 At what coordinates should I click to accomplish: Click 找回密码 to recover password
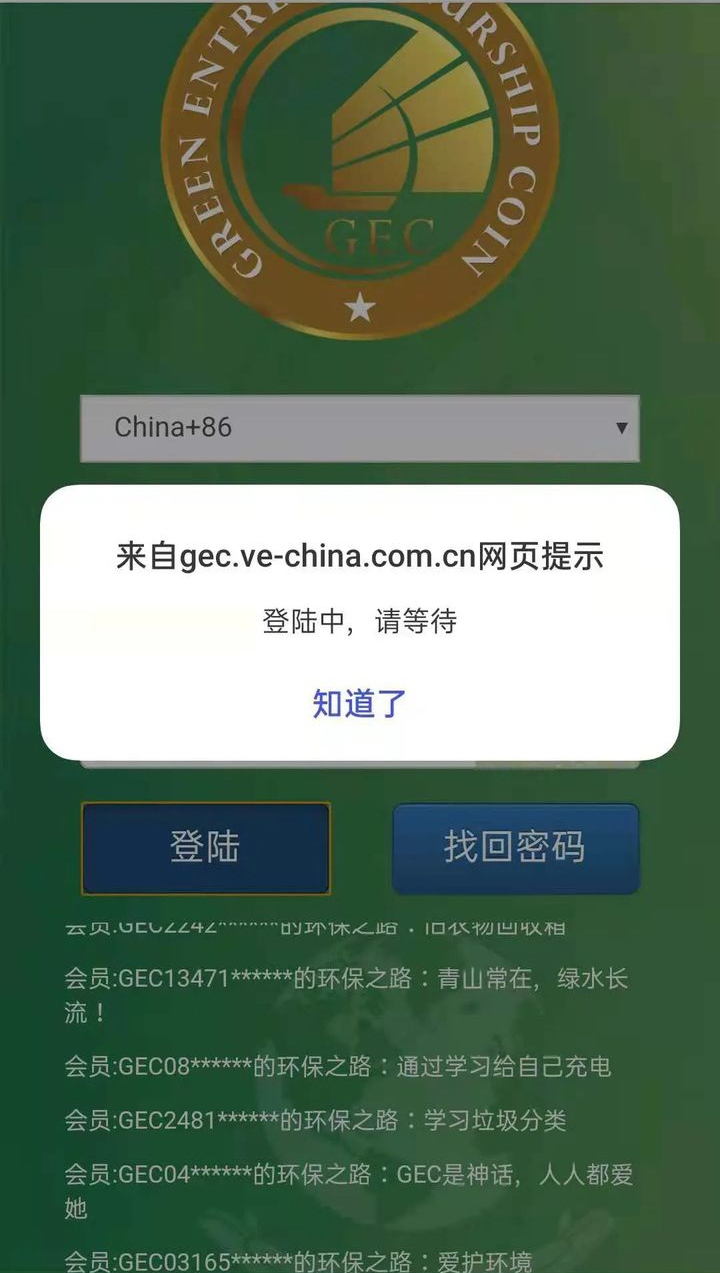[515, 847]
